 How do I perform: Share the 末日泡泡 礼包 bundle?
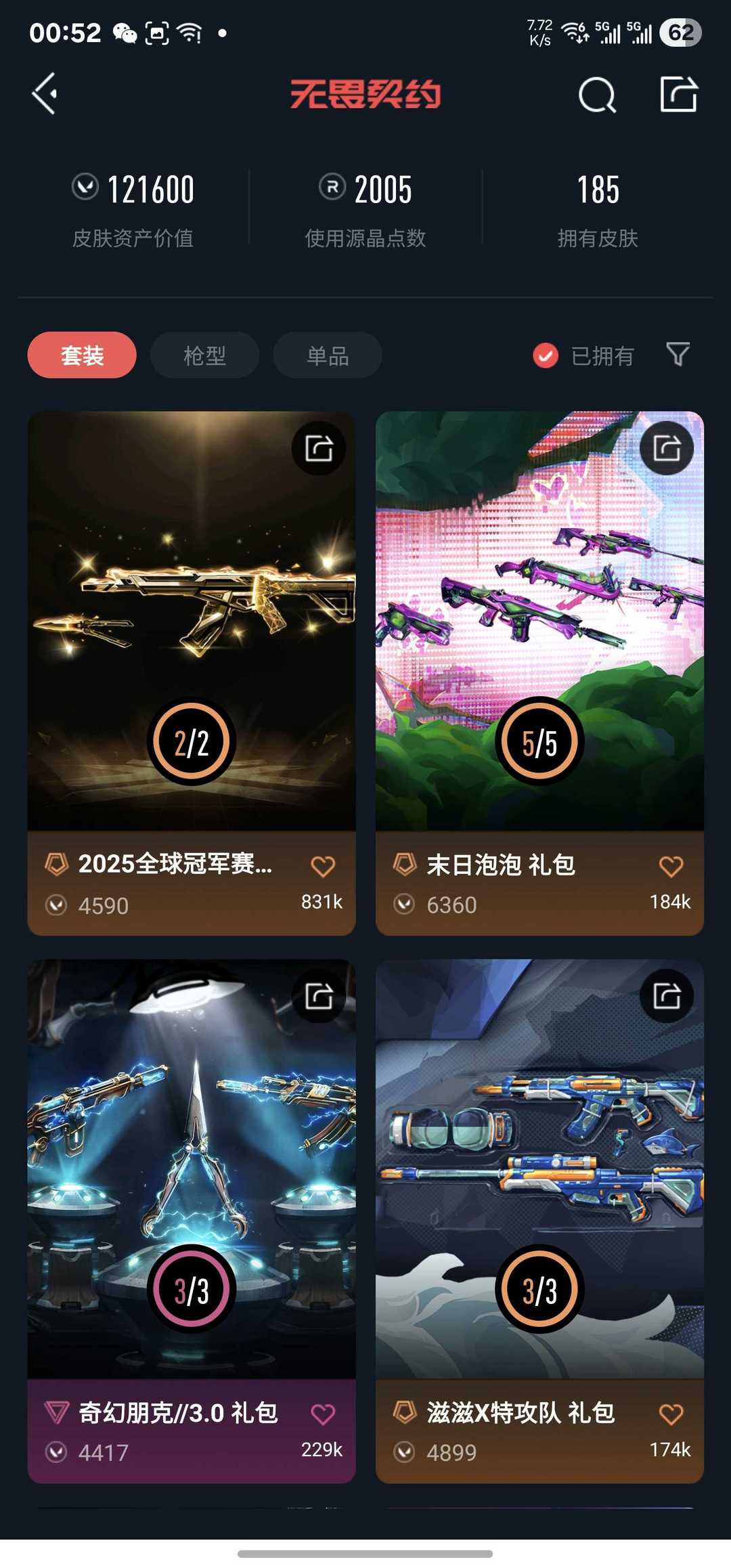(x=667, y=448)
